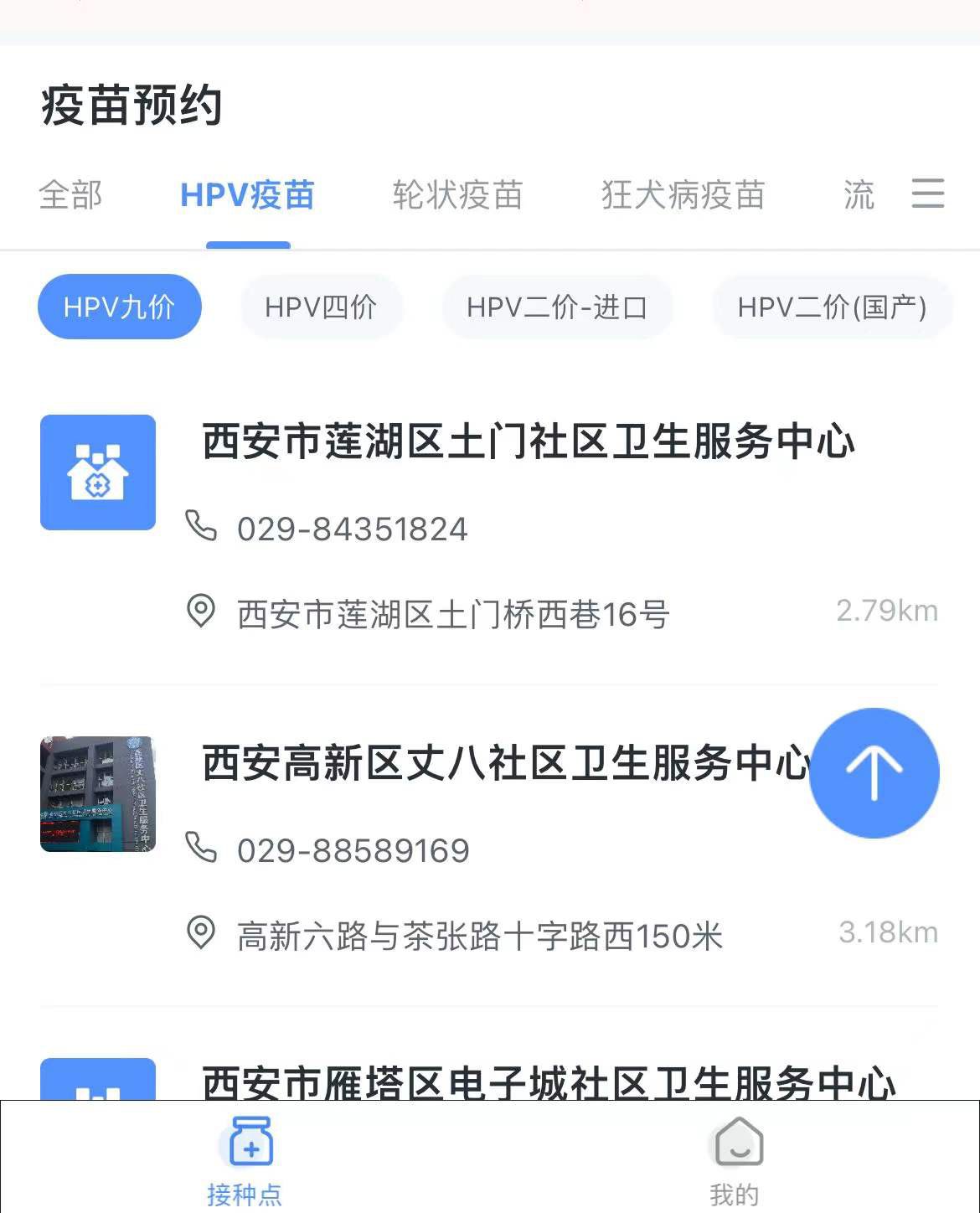This screenshot has height=1213, width=980.
Task: Tap the 接种点 bottom tab
Action: pos(245,1160)
